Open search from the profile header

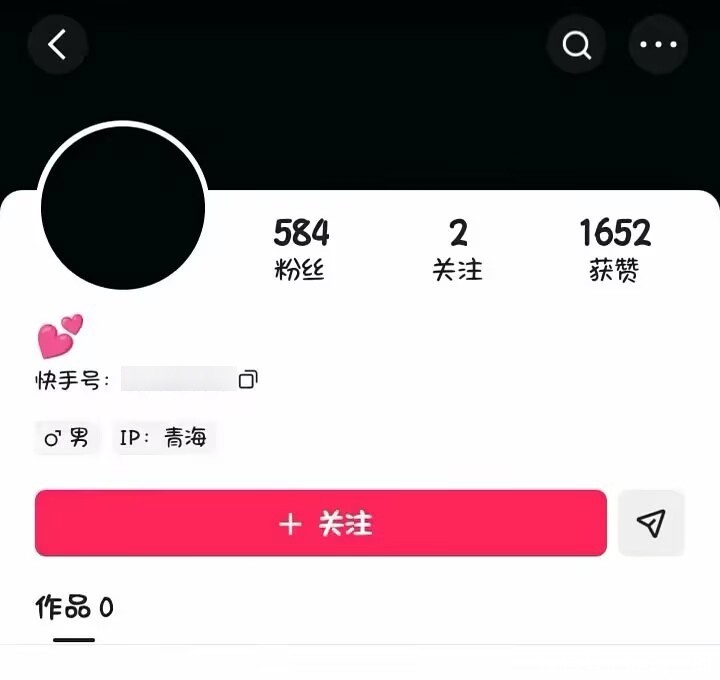[x=577, y=44]
